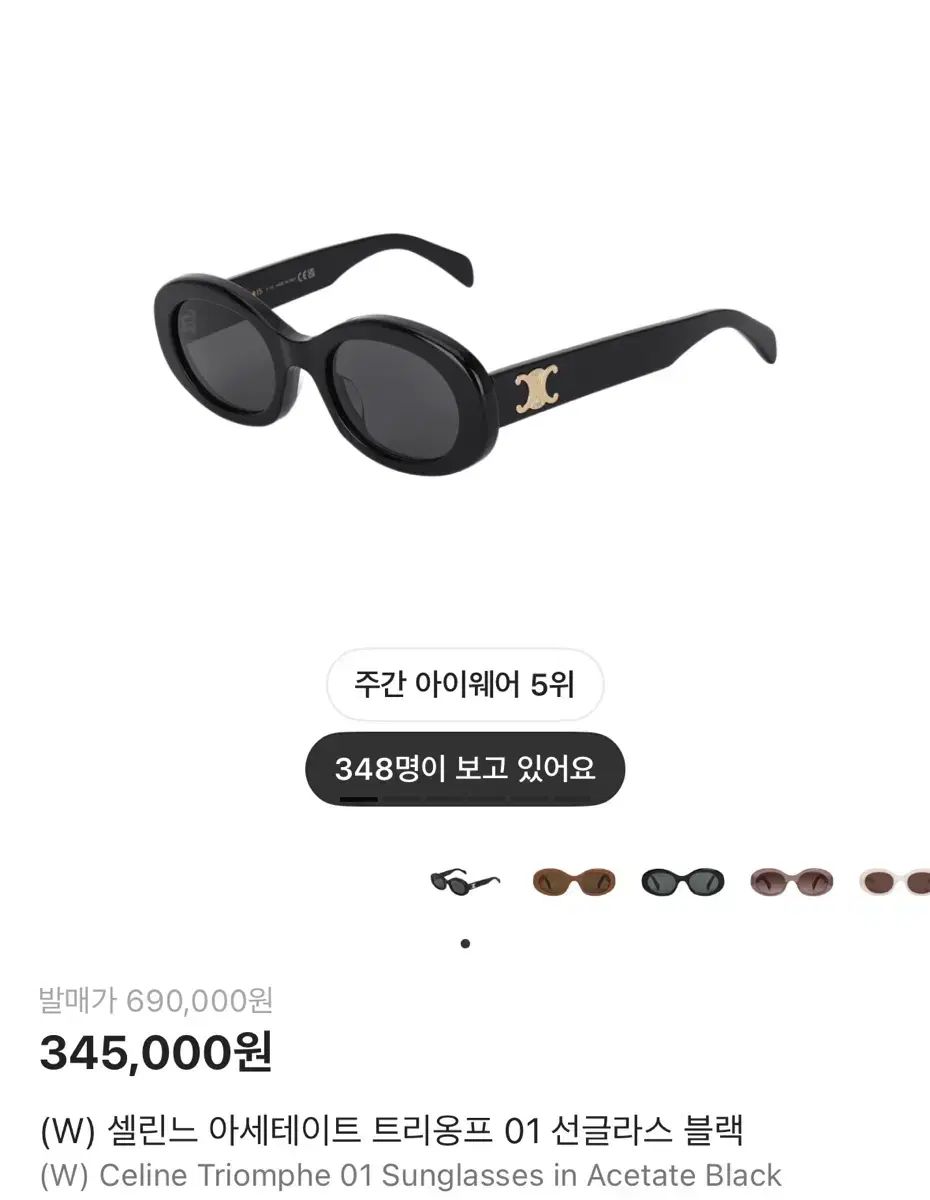The width and height of the screenshot is (930, 1200).
Task: Select the black angled-view sunglasses thumbnail
Action: tap(465, 882)
